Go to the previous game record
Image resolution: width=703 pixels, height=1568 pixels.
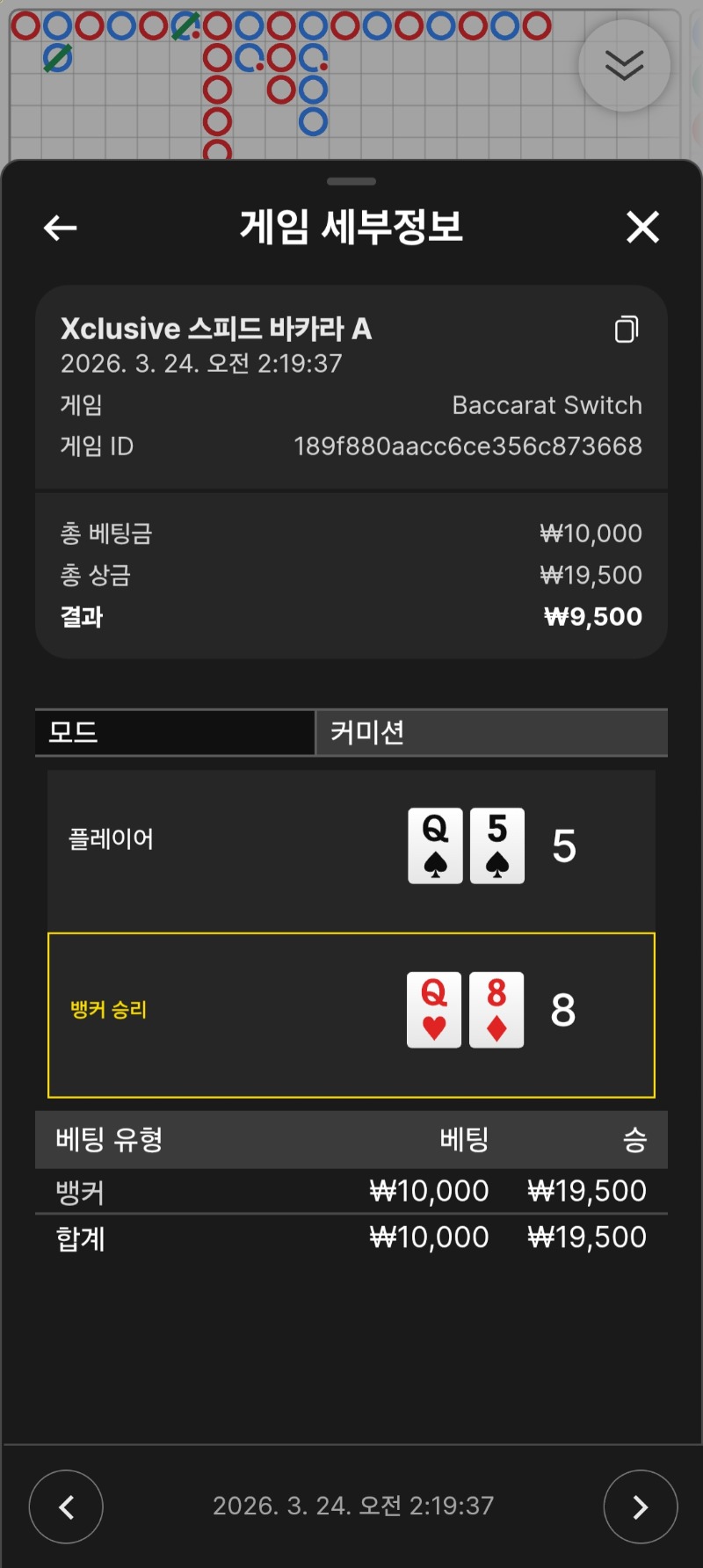click(66, 1506)
